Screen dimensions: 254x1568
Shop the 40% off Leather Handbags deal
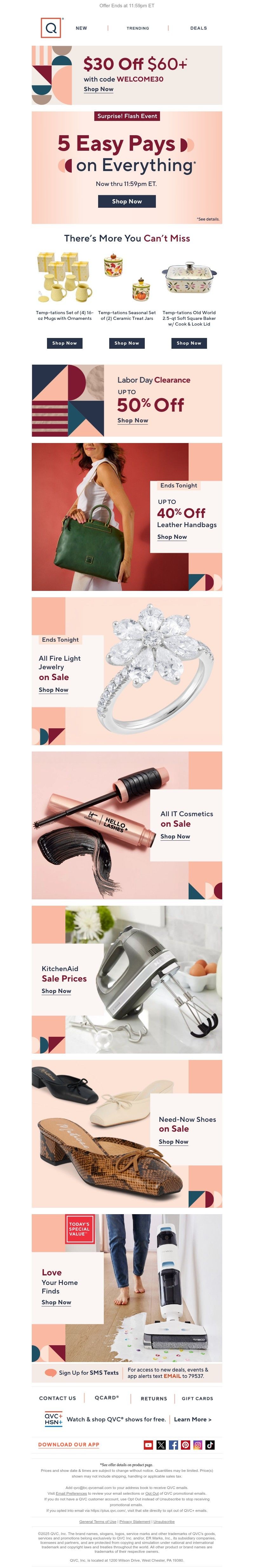pyautogui.click(x=172, y=537)
